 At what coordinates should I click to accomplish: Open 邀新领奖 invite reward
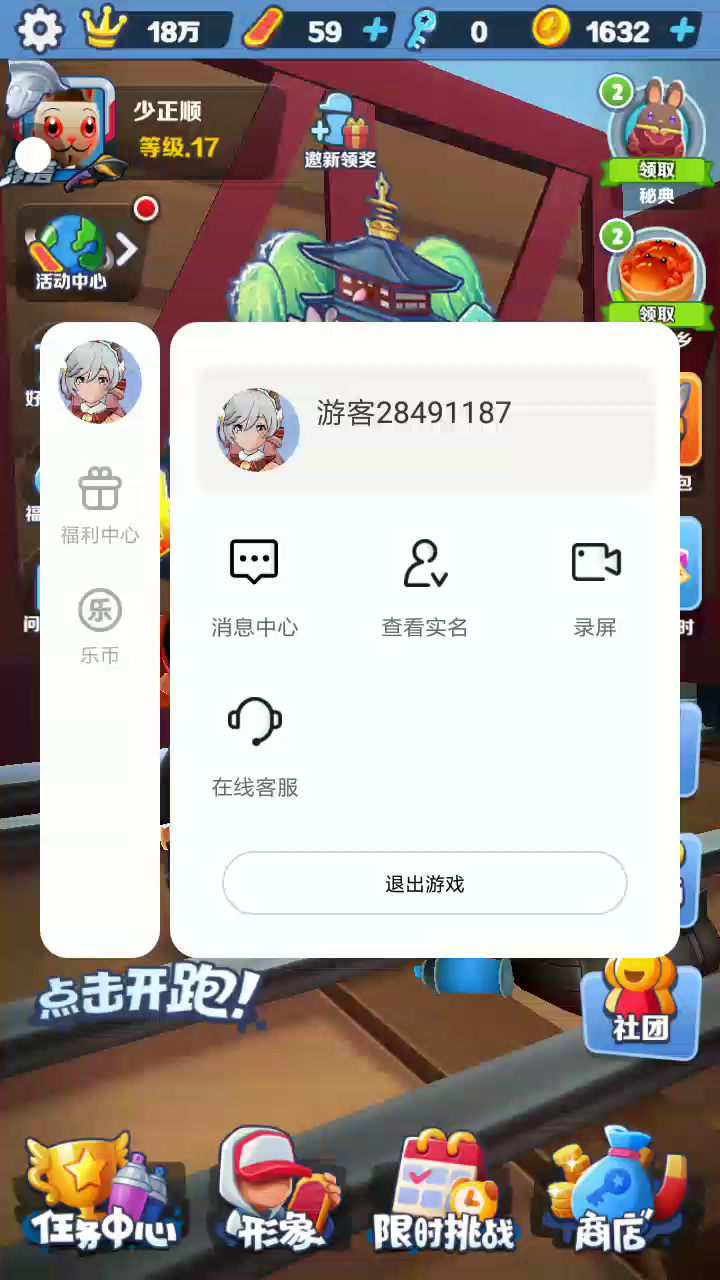pyautogui.click(x=340, y=132)
